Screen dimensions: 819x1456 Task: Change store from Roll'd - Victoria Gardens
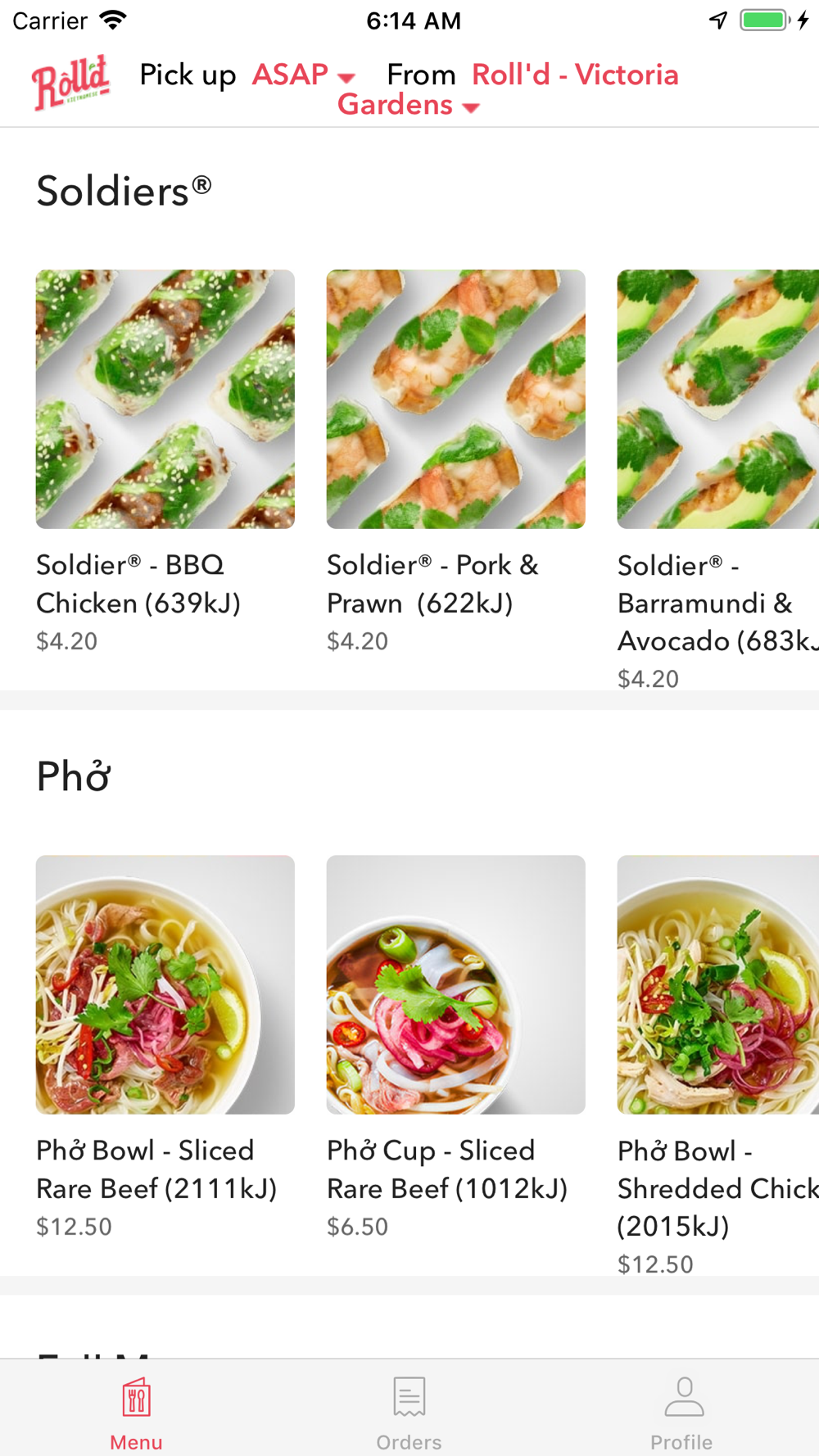tap(508, 89)
